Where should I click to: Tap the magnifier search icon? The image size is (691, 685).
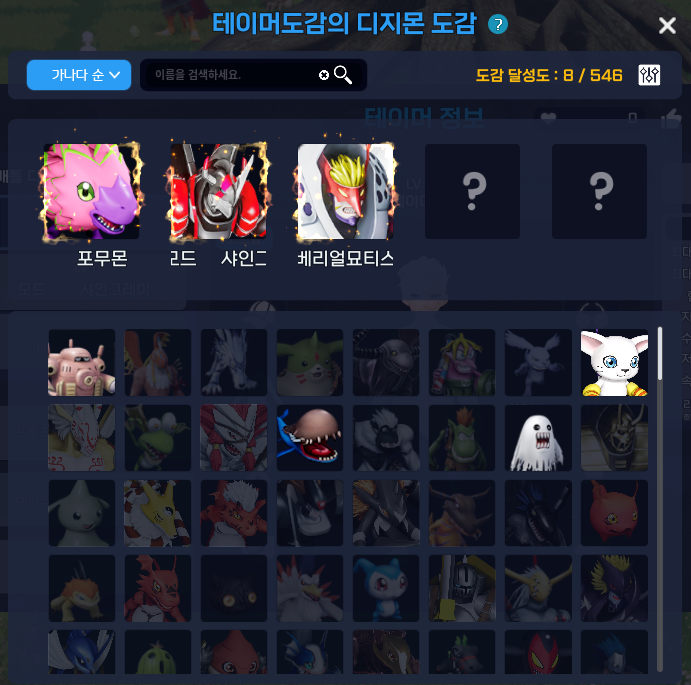tap(343, 75)
